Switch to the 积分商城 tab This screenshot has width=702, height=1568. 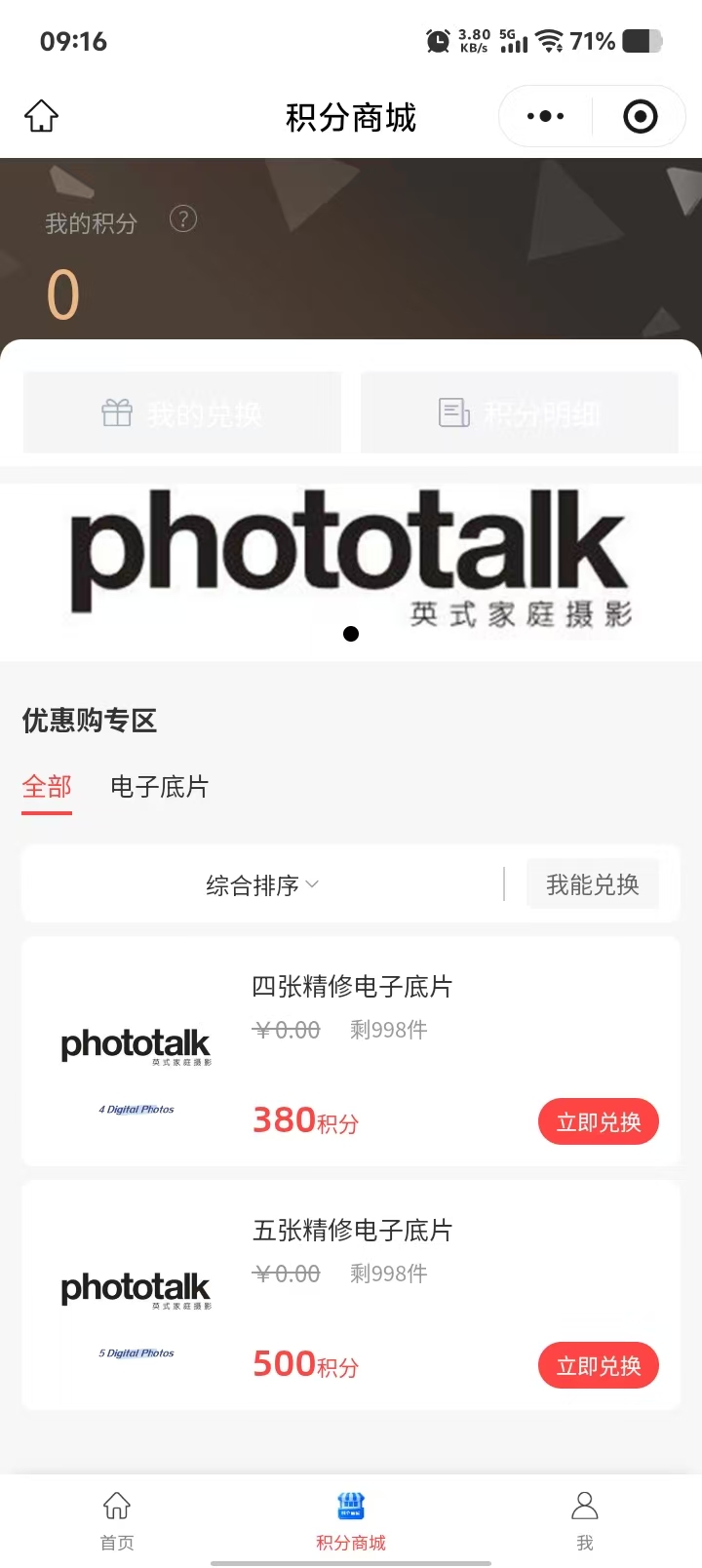[351, 1519]
